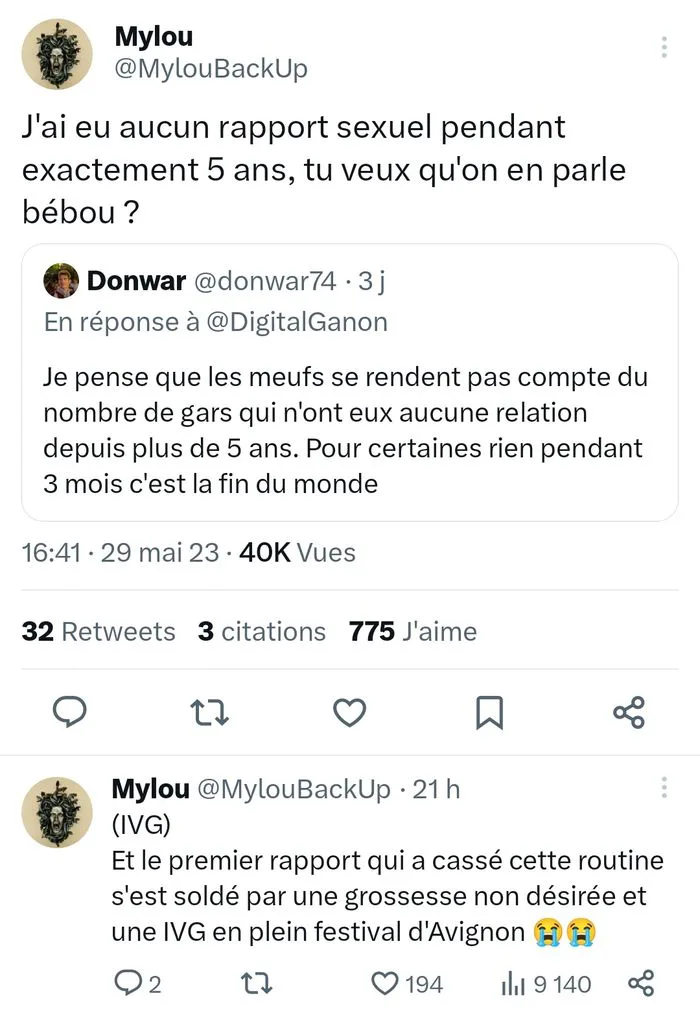This screenshot has width=700, height=1024.
Task: Bookmark the main tweet
Action: (489, 712)
